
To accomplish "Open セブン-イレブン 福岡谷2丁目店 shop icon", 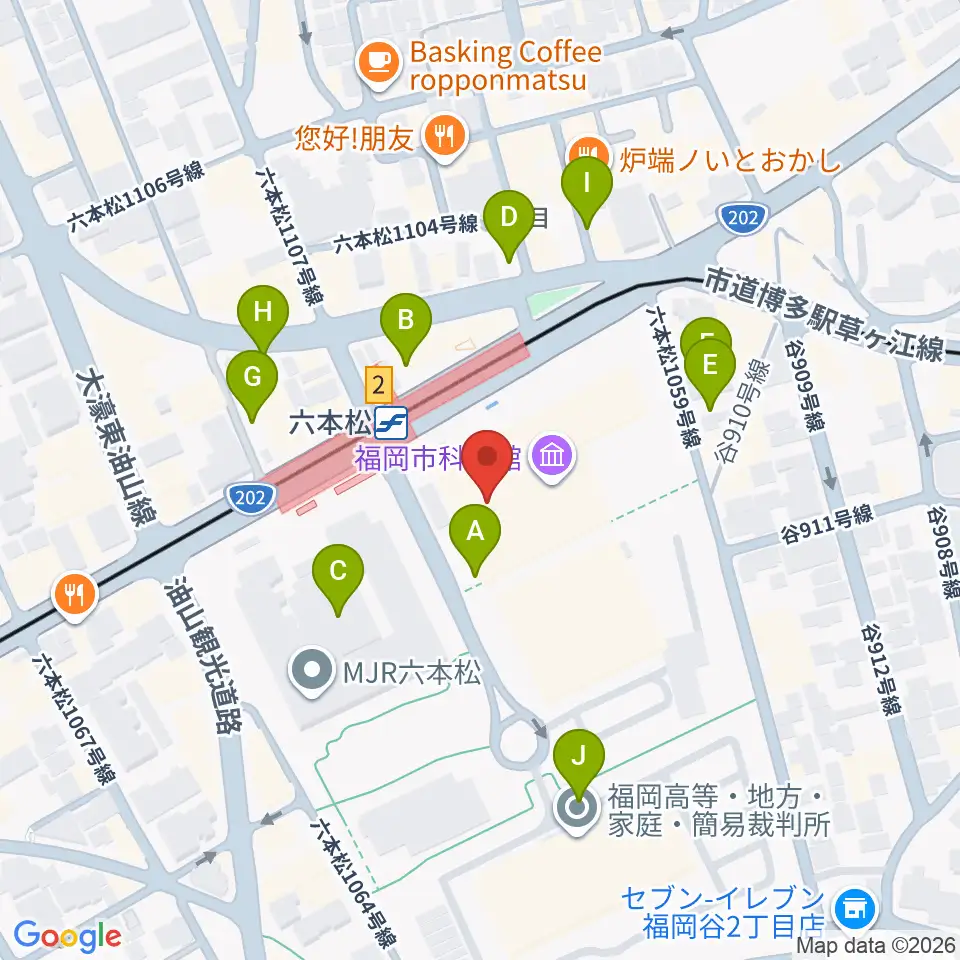I will (x=855, y=911).
